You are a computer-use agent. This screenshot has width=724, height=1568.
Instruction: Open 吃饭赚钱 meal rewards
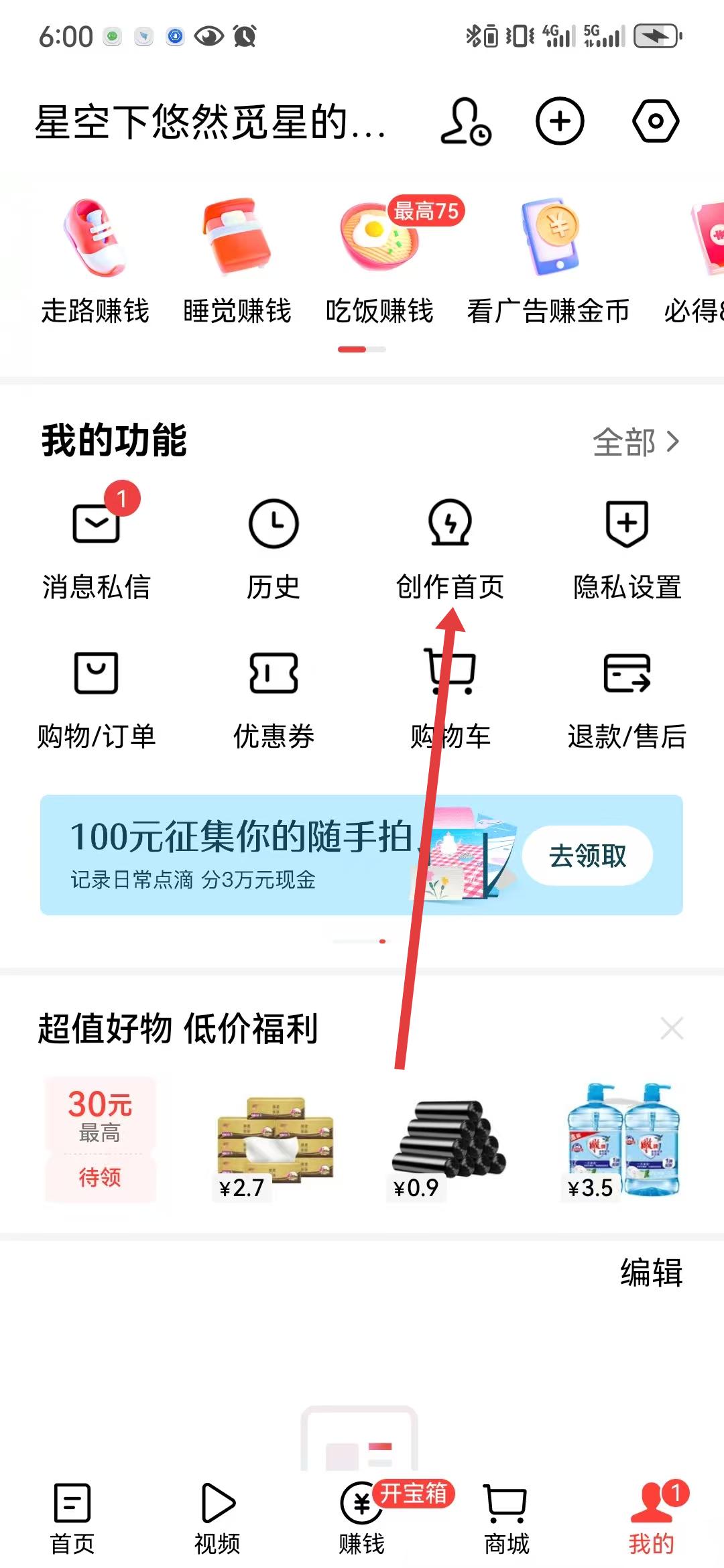coord(379,261)
